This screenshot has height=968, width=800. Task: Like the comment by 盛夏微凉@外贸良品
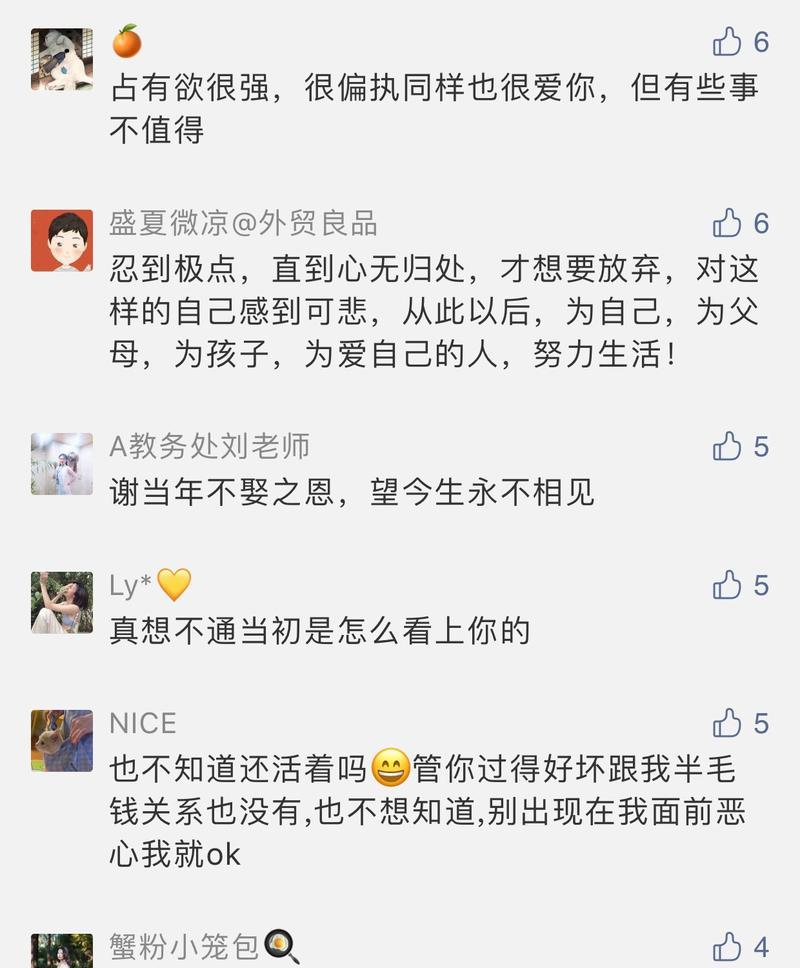(727, 222)
